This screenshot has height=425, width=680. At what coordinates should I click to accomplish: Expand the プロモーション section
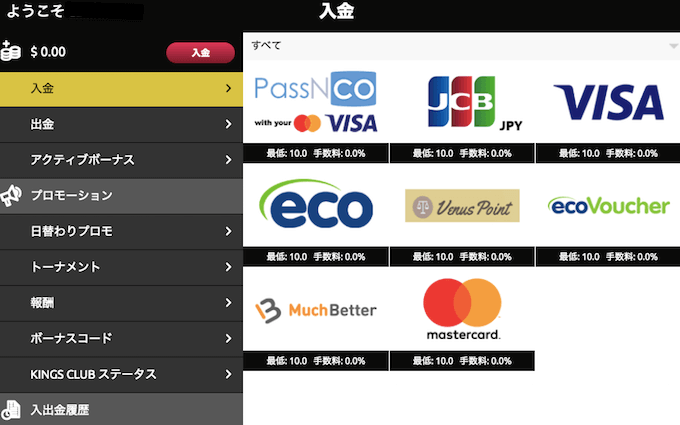tap(120, 195)
